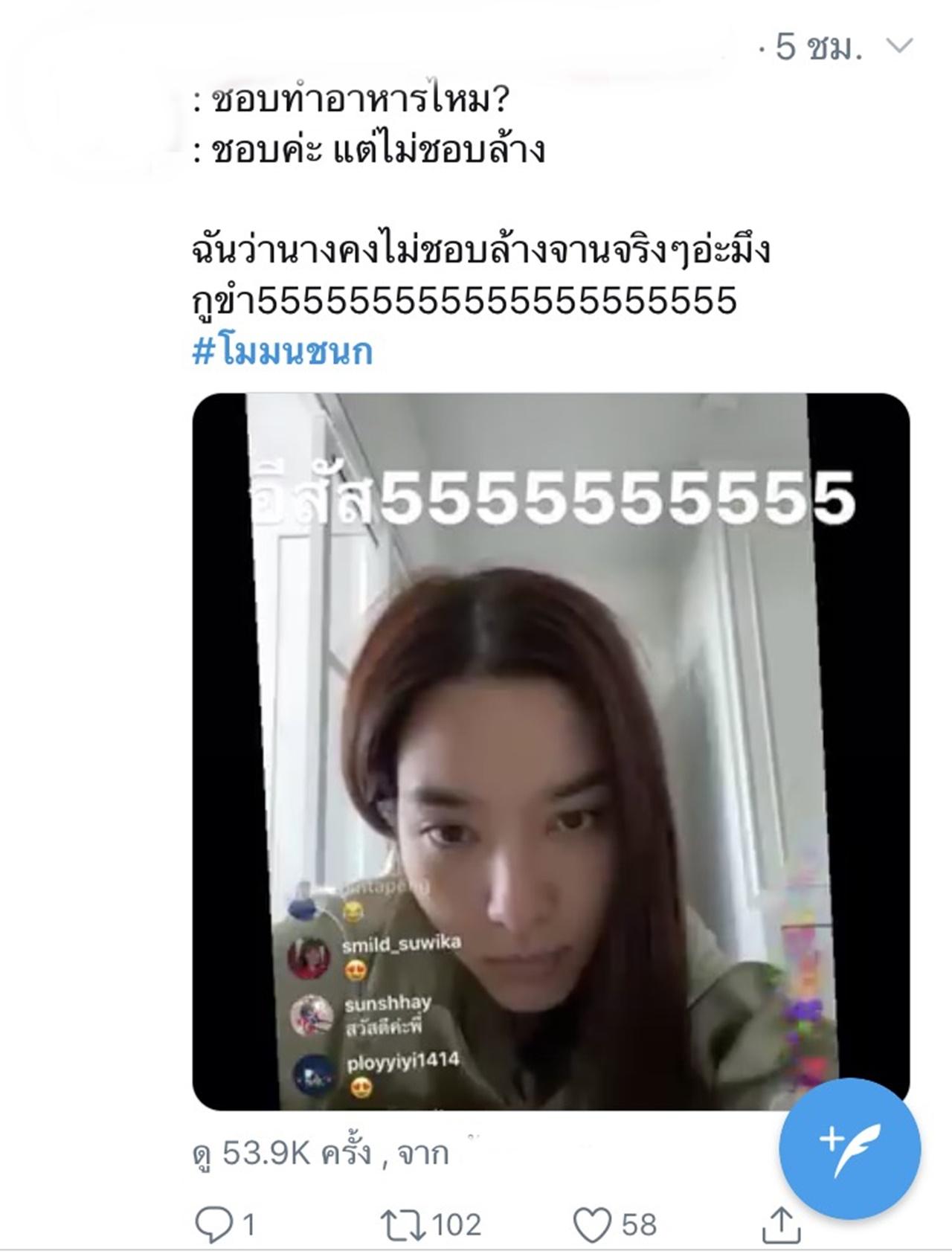Play the video in the tweet
This screenshot has width=952, height=1257.
tap(550, 751)
